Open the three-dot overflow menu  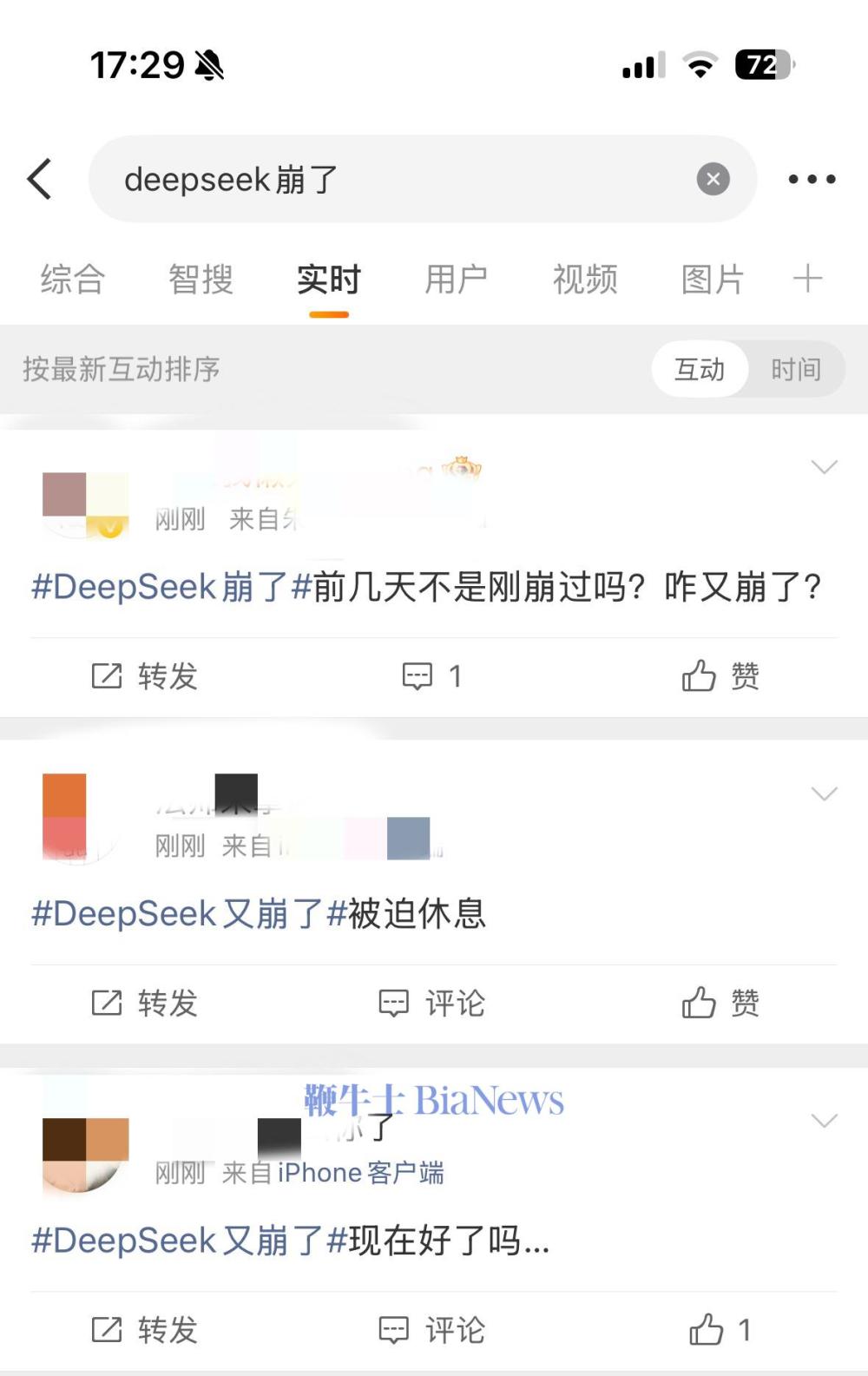click(812, 180)
